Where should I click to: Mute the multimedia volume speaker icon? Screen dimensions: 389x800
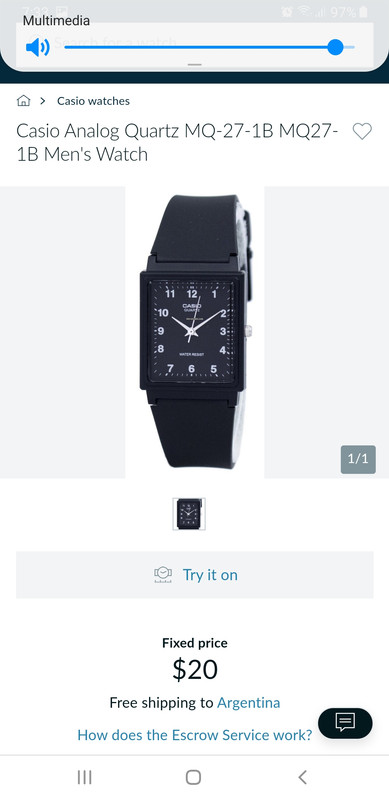pos(37,47)
